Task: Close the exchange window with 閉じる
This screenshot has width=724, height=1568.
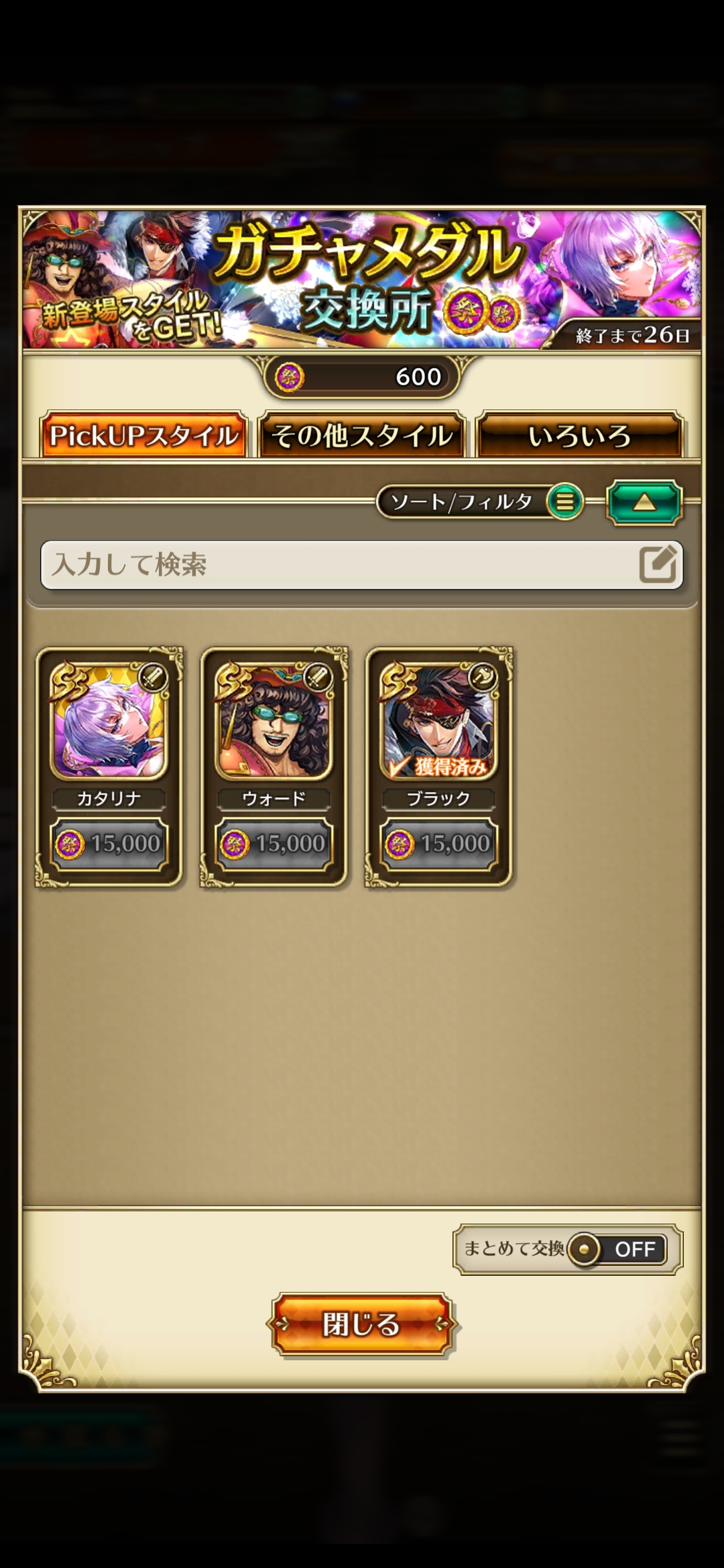Action: [x=361, y=1325]
